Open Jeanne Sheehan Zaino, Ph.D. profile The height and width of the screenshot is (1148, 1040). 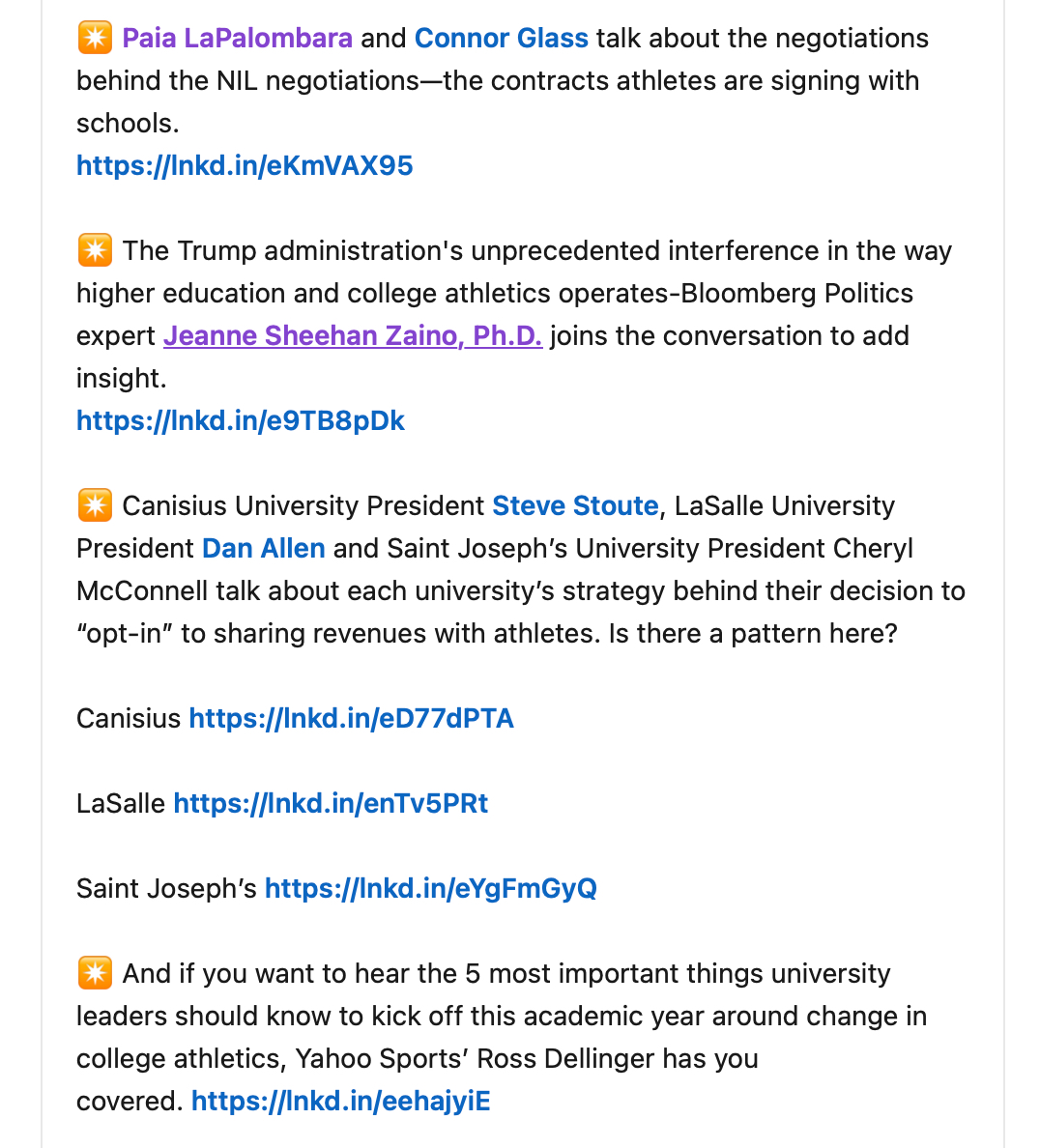coord(352,336)
